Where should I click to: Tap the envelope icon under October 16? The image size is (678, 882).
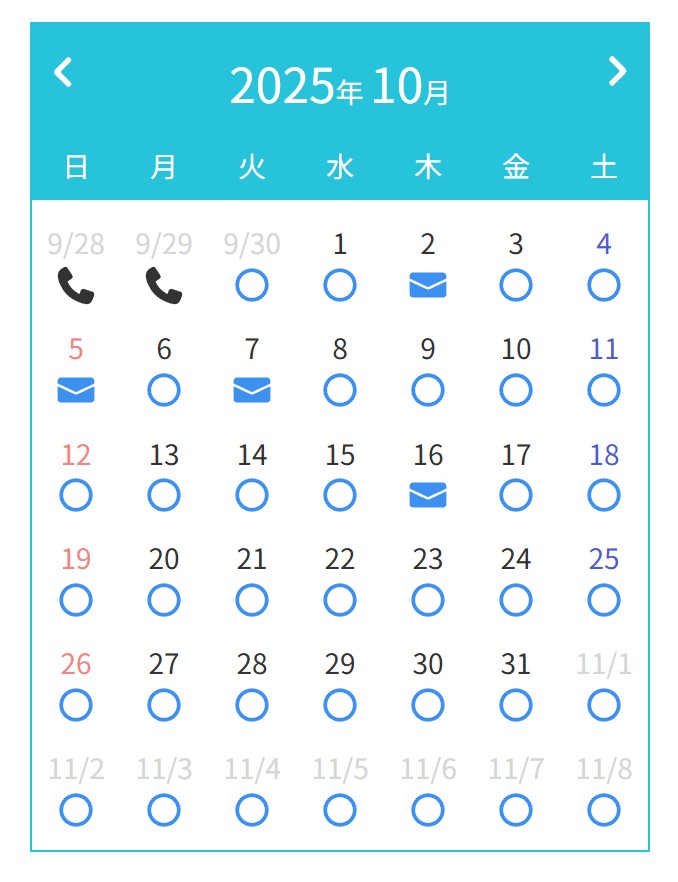[428, 495]
